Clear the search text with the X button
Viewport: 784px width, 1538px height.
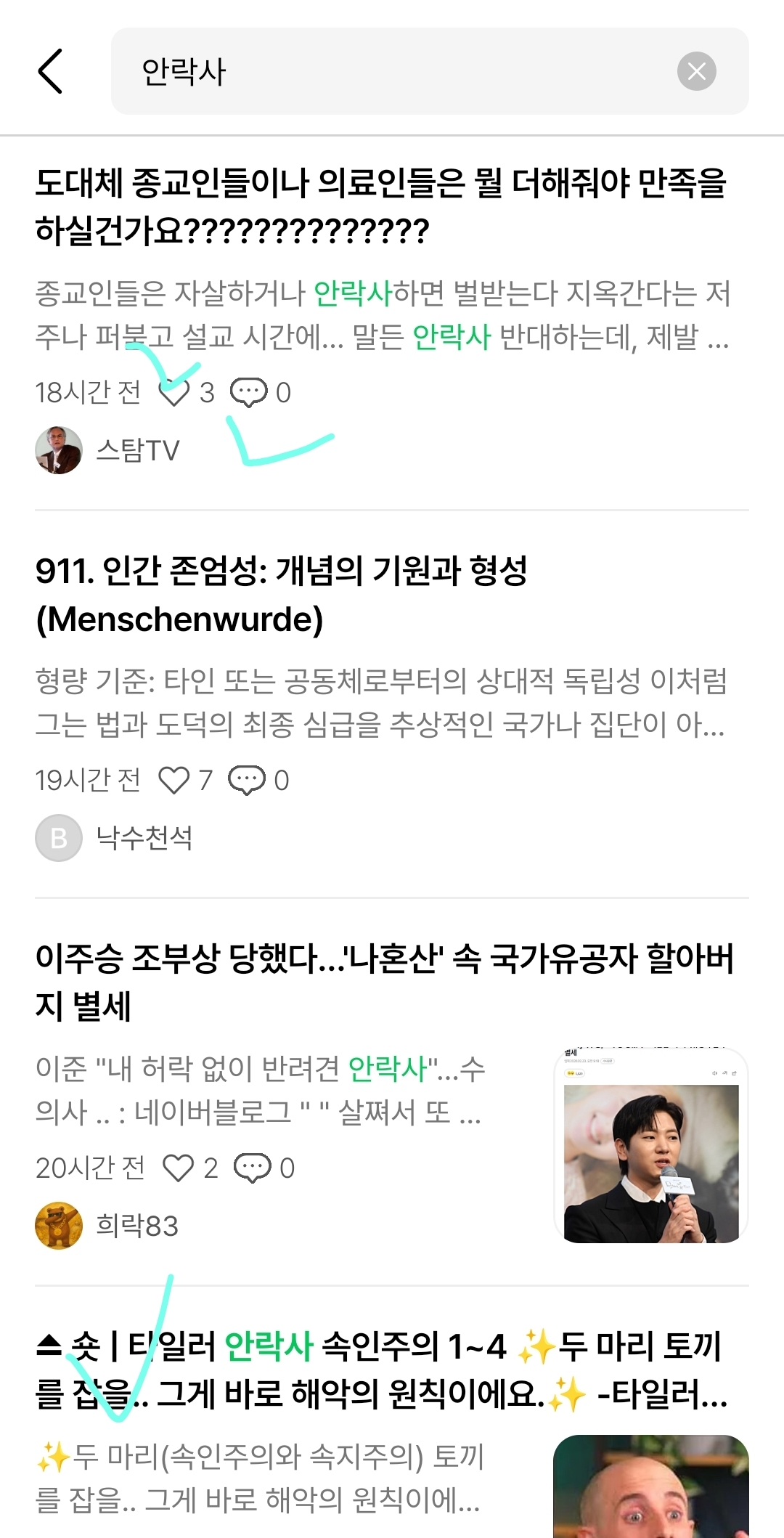click(x=696, y=71)
